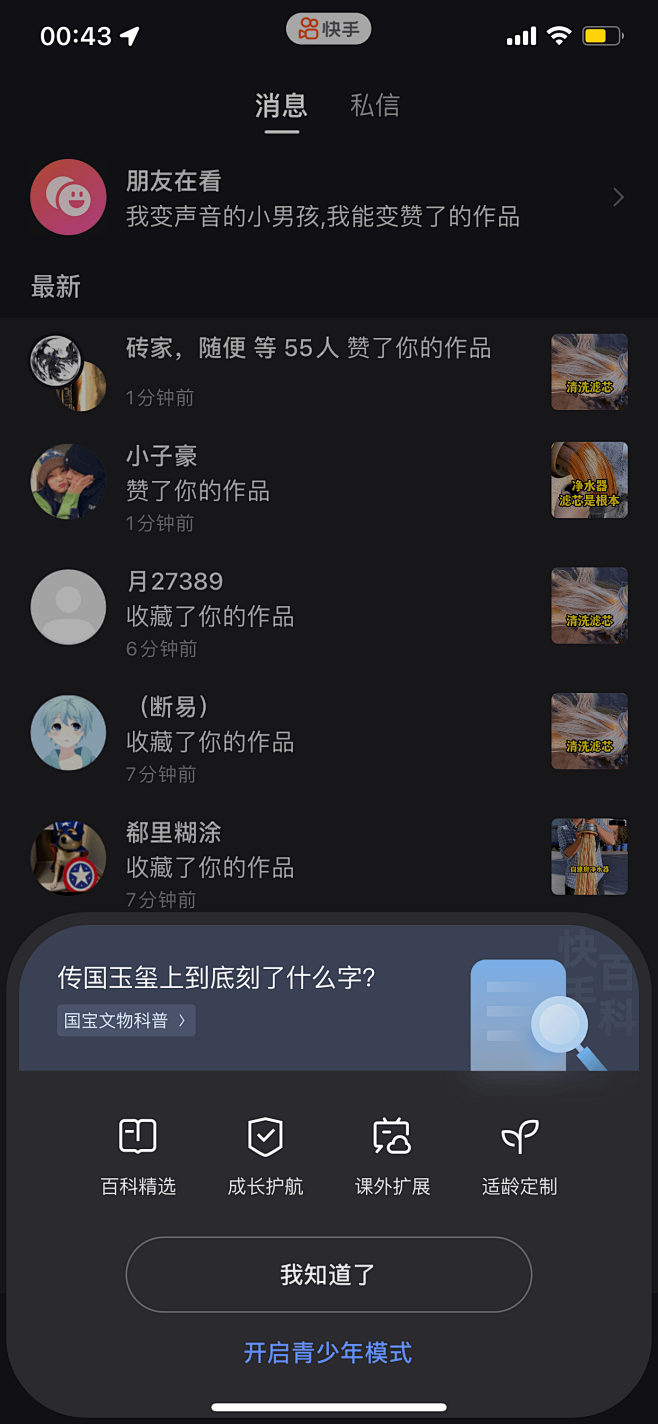
Task: Dismiss popup with 我知道了 button
Action: (328, 1275)
